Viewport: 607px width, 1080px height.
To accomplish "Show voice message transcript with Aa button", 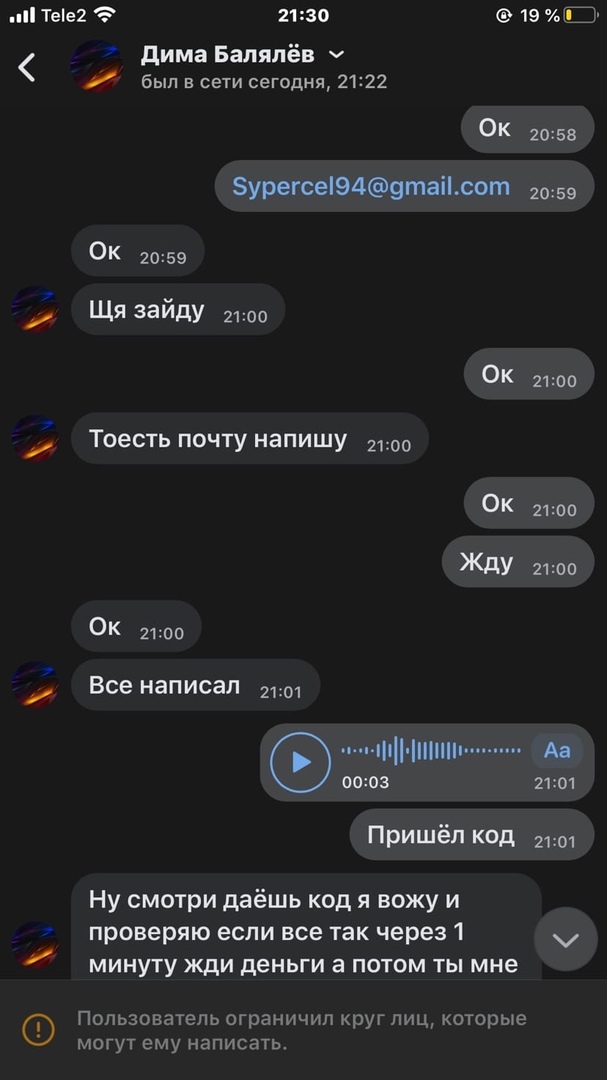I will 557,750.
